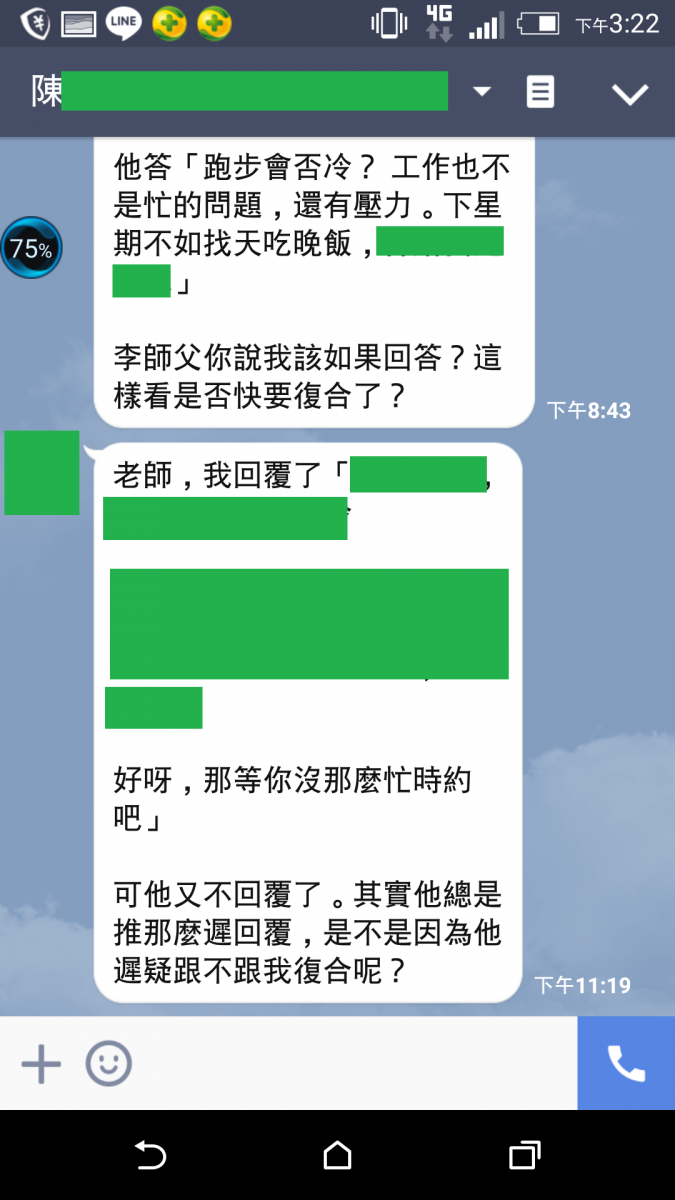This screenshot has height=1200, width=675.
Task: Tap the 75% floating battery widget
Action: [x=31, y=248]
